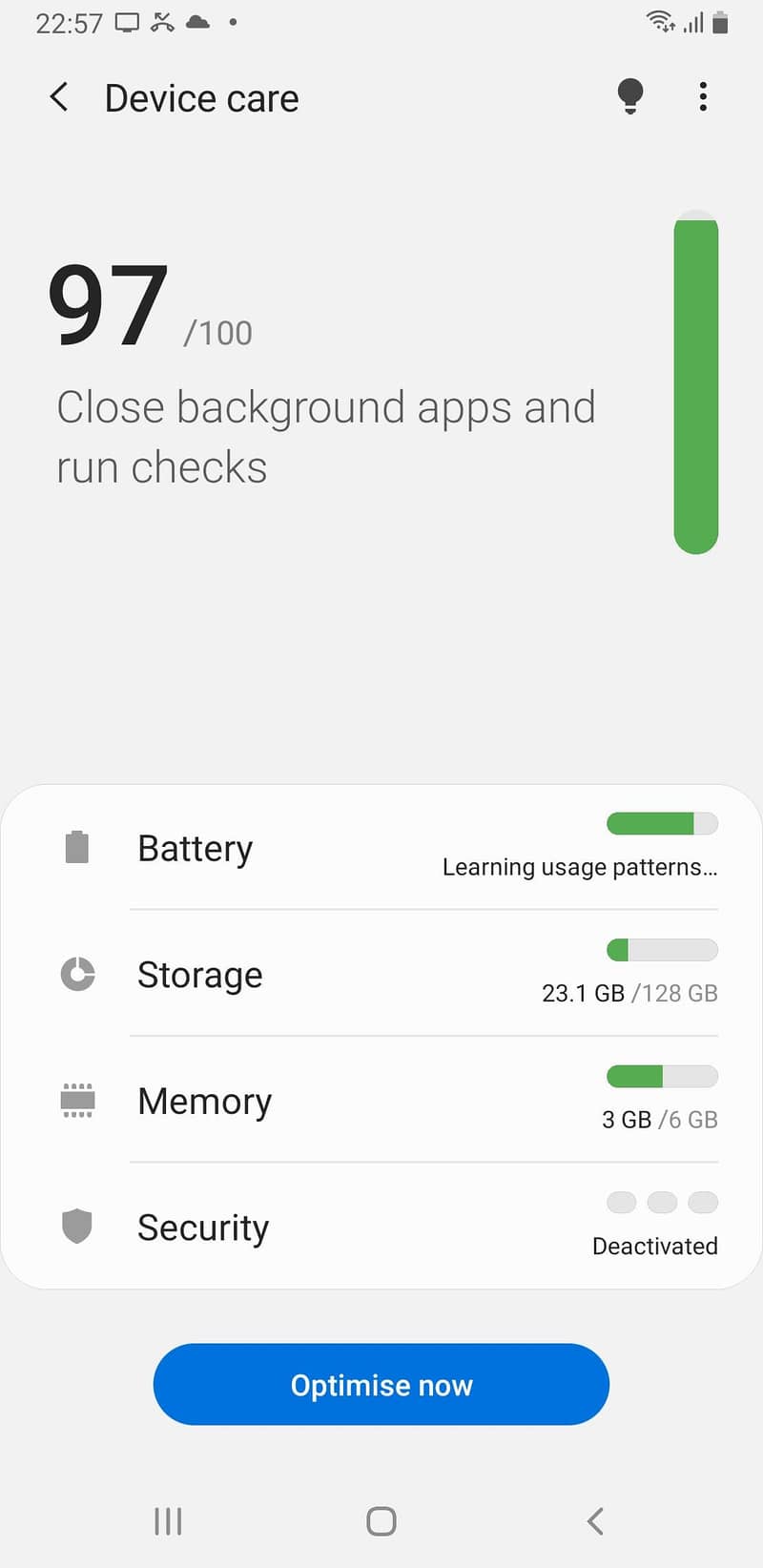Select the Memory chip icon
This screenshot has width=763, height=1568.
click(x=76, y=1100)
